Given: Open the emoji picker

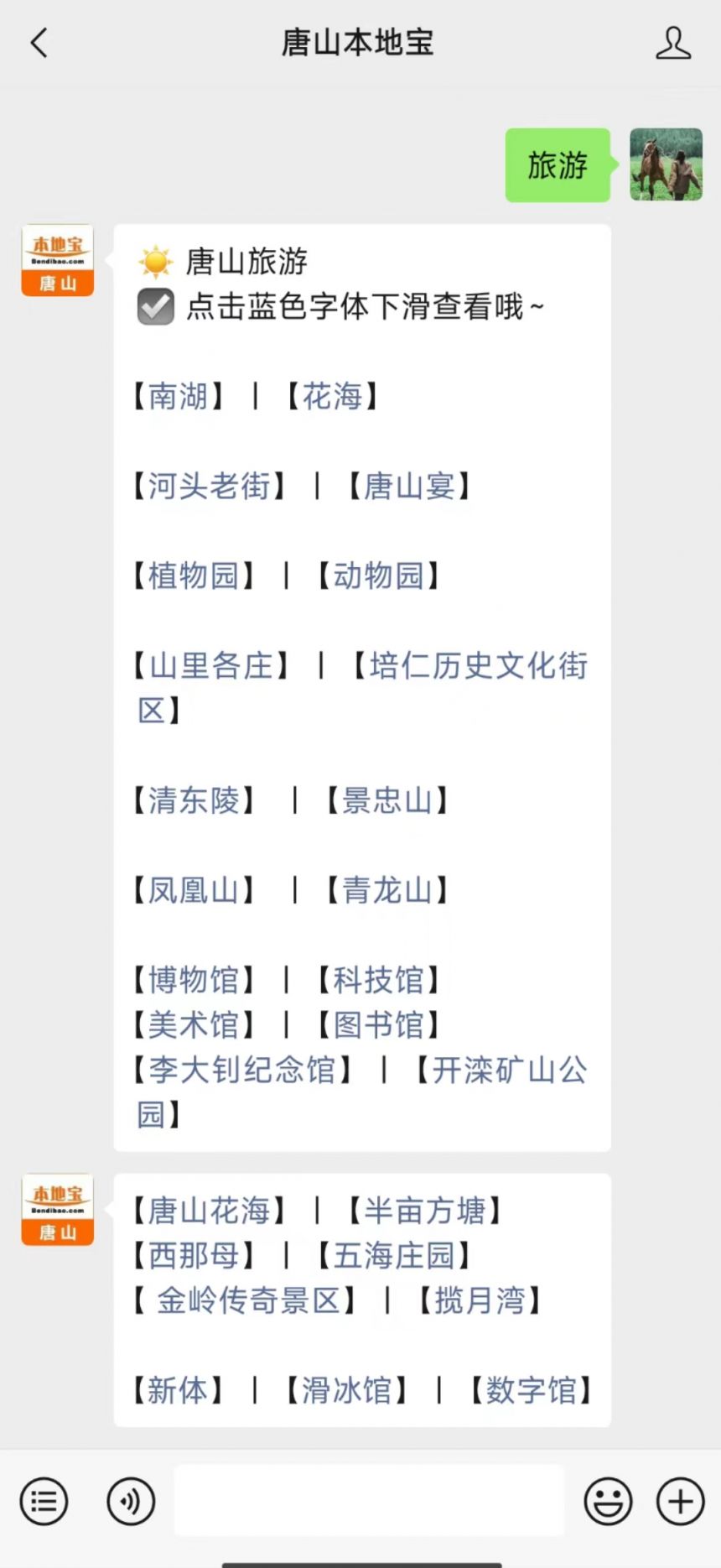Looking at the screenshot, I should click(608, 1501).
